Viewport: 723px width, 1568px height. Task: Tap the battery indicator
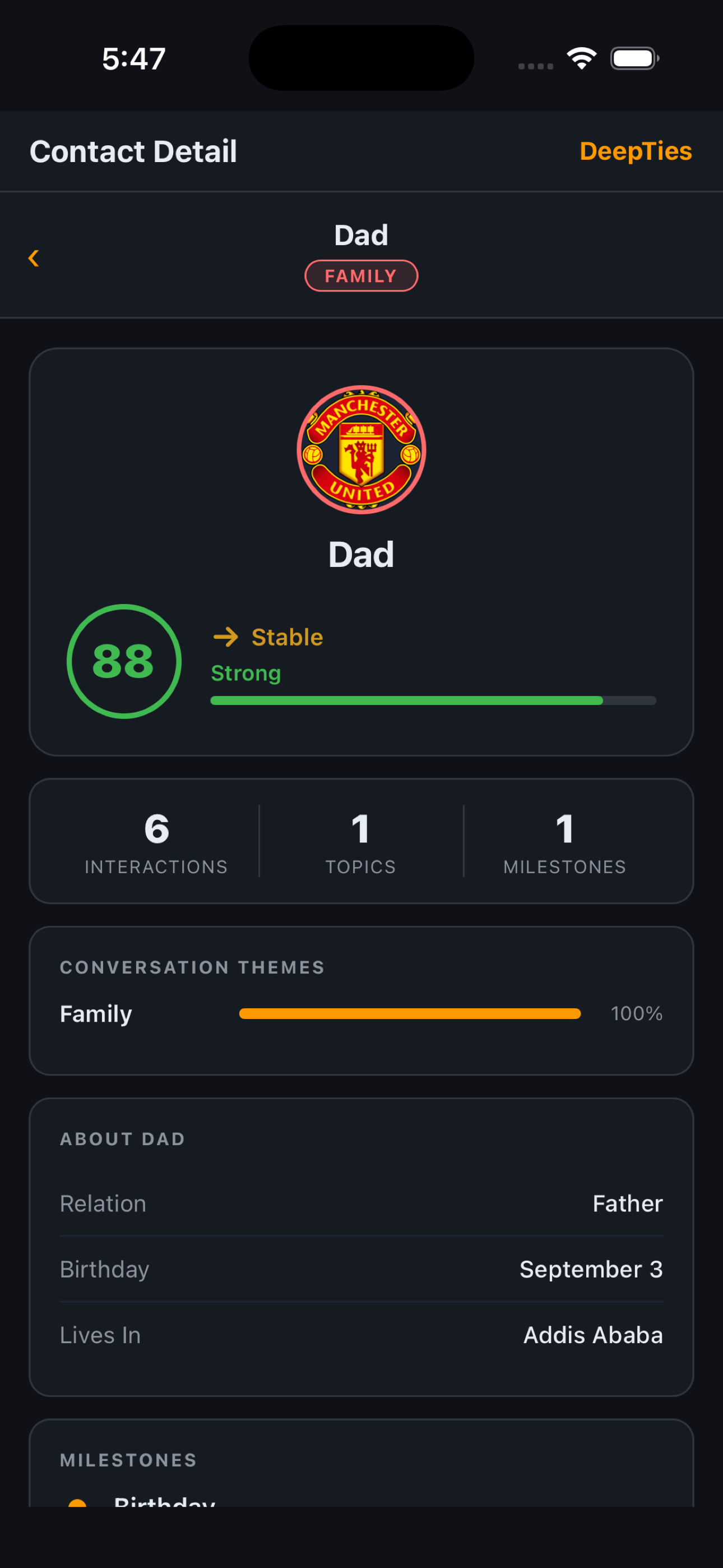tap(634, 57)
